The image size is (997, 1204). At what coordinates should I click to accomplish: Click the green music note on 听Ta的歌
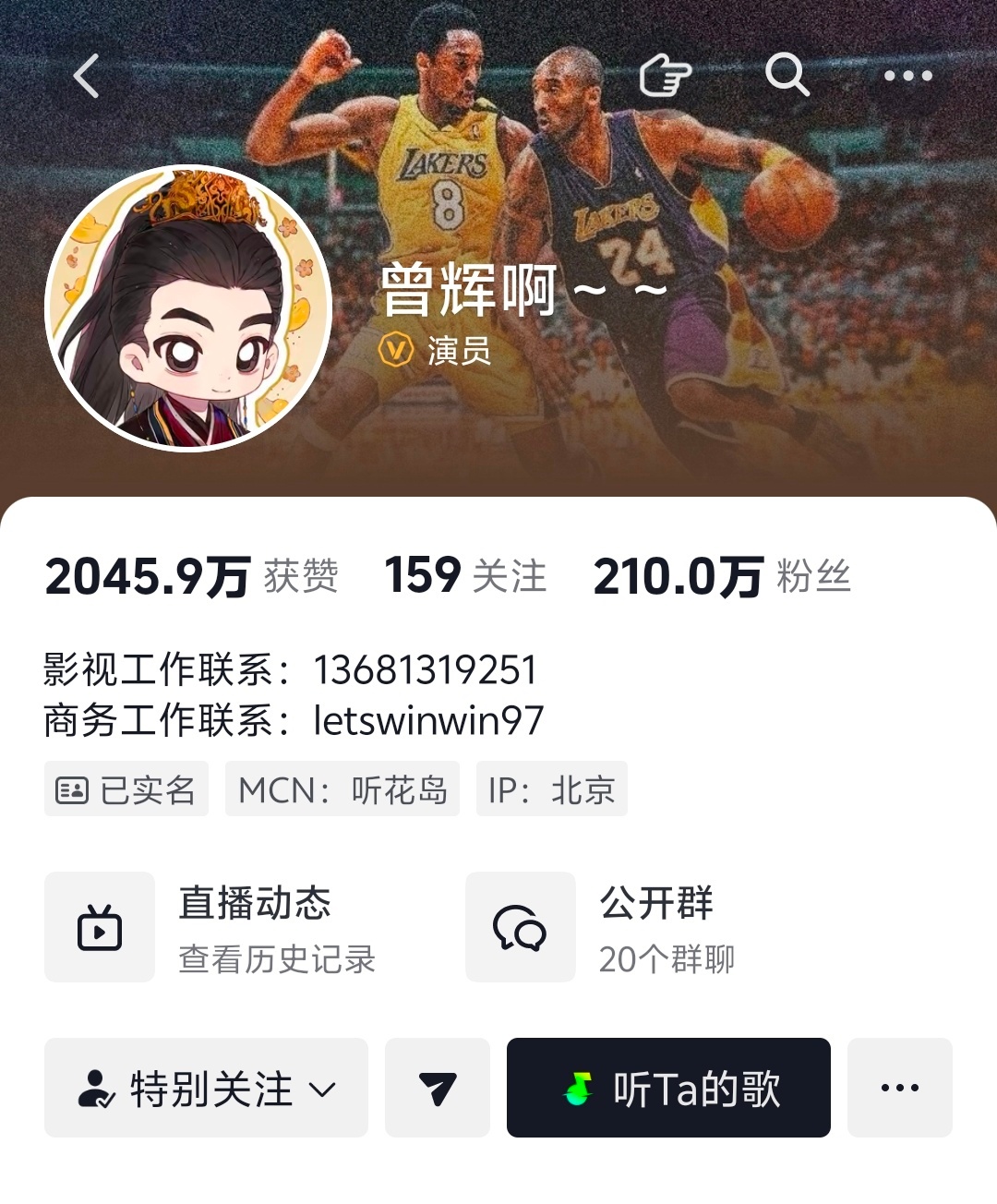[577, 1088]
